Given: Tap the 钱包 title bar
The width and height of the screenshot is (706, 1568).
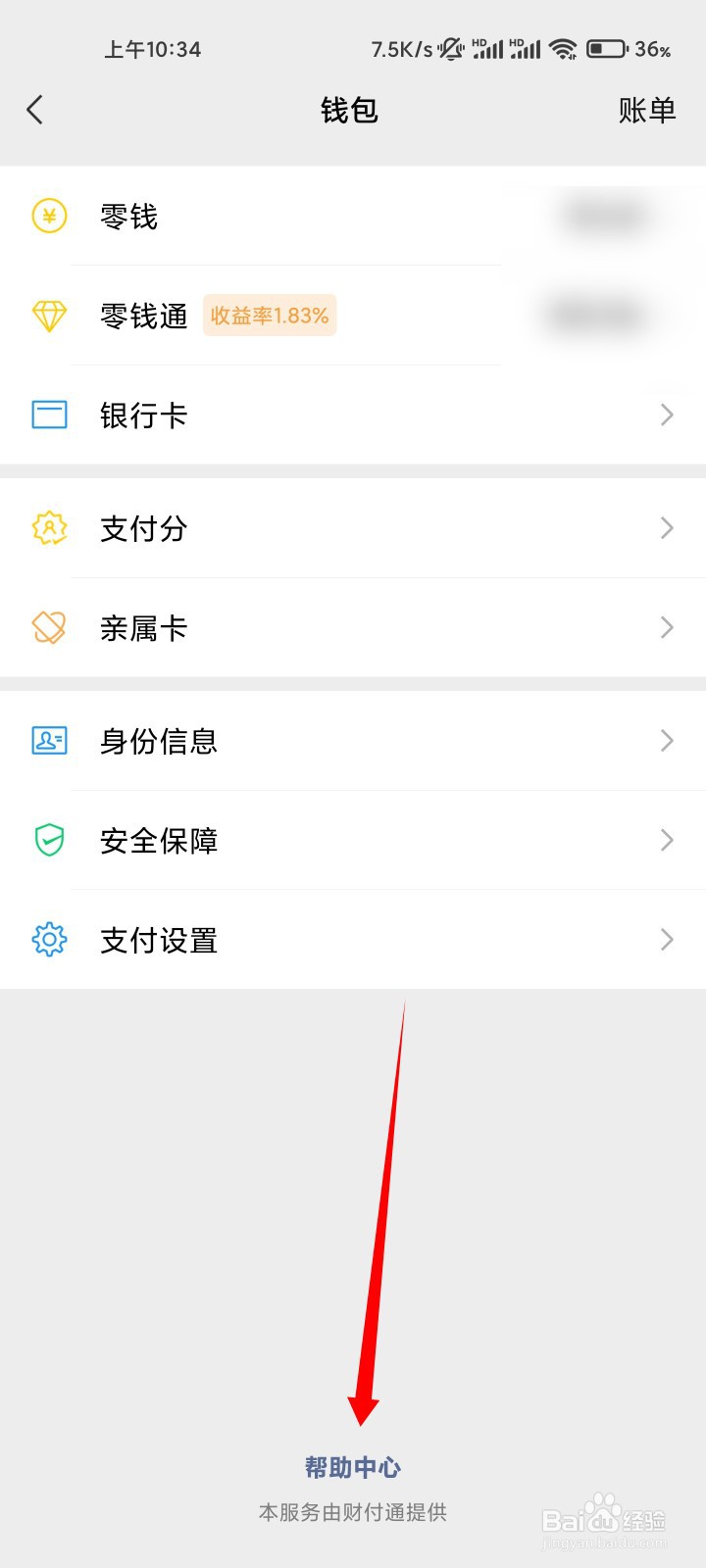Looking at the screenshot, I should 350,110.
